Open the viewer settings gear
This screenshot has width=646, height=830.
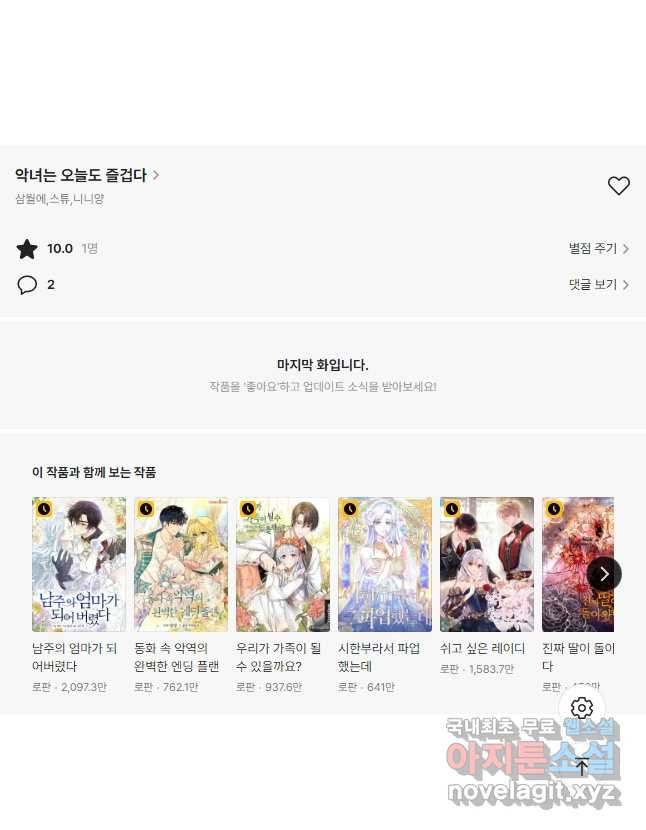(x=582, y=709)
